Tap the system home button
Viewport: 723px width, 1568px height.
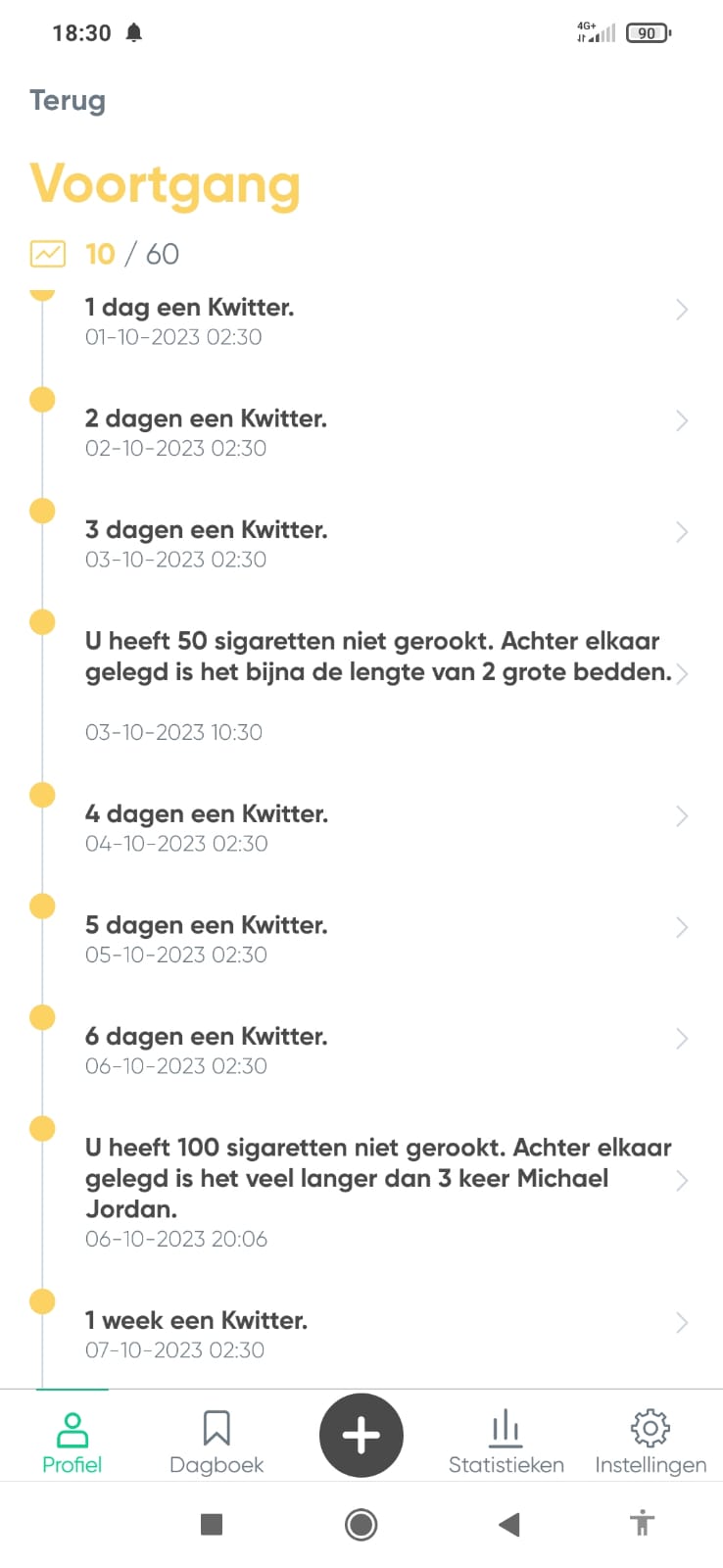(361, 1524)
